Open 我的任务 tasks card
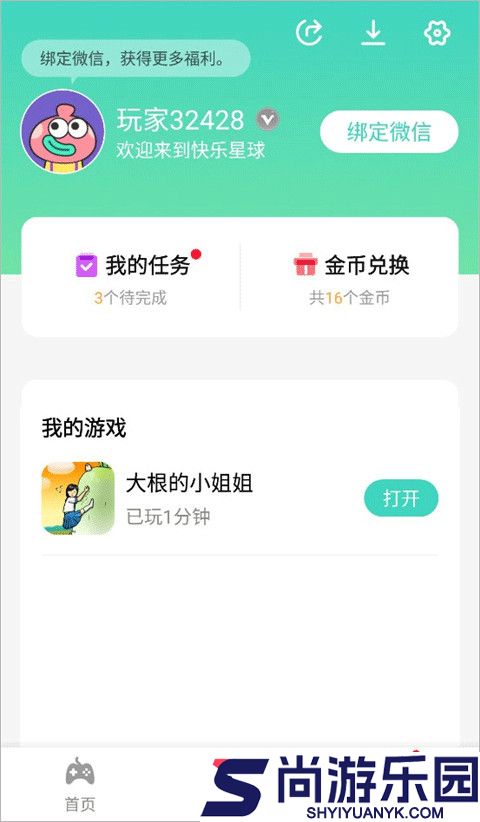 (x=131, y=277)
